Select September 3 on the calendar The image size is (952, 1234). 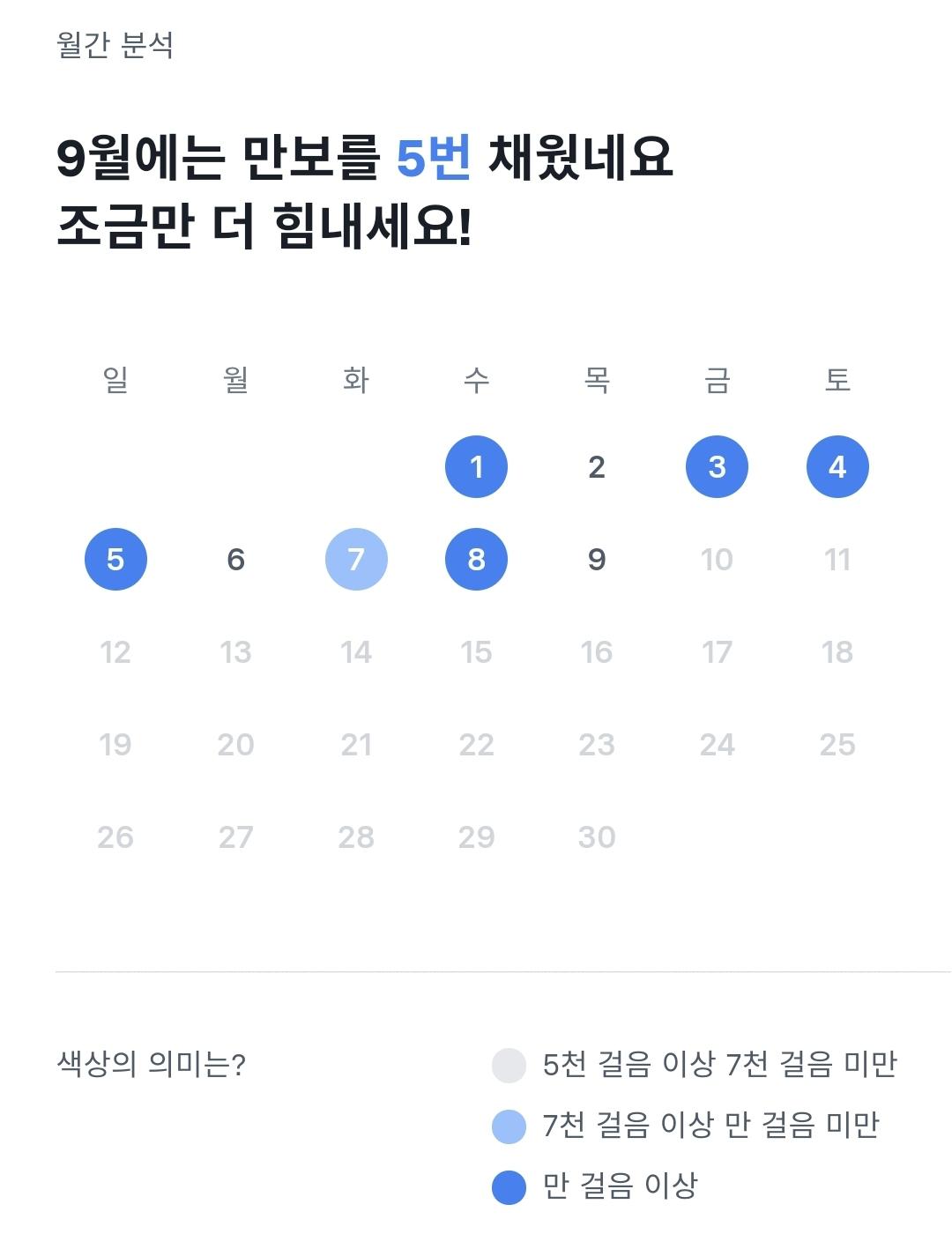click(717, 467)
